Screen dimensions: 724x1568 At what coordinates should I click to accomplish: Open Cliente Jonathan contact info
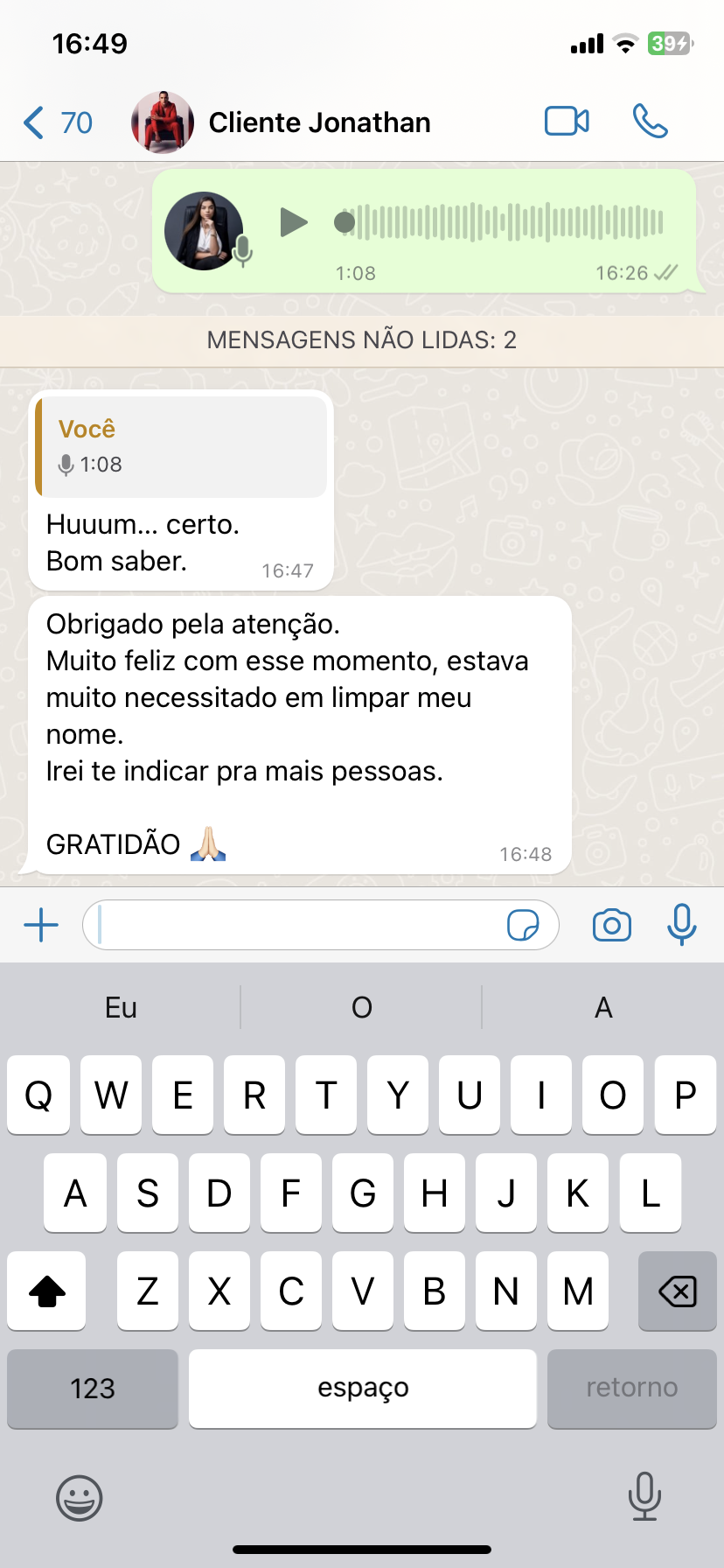tap(319, 122)
